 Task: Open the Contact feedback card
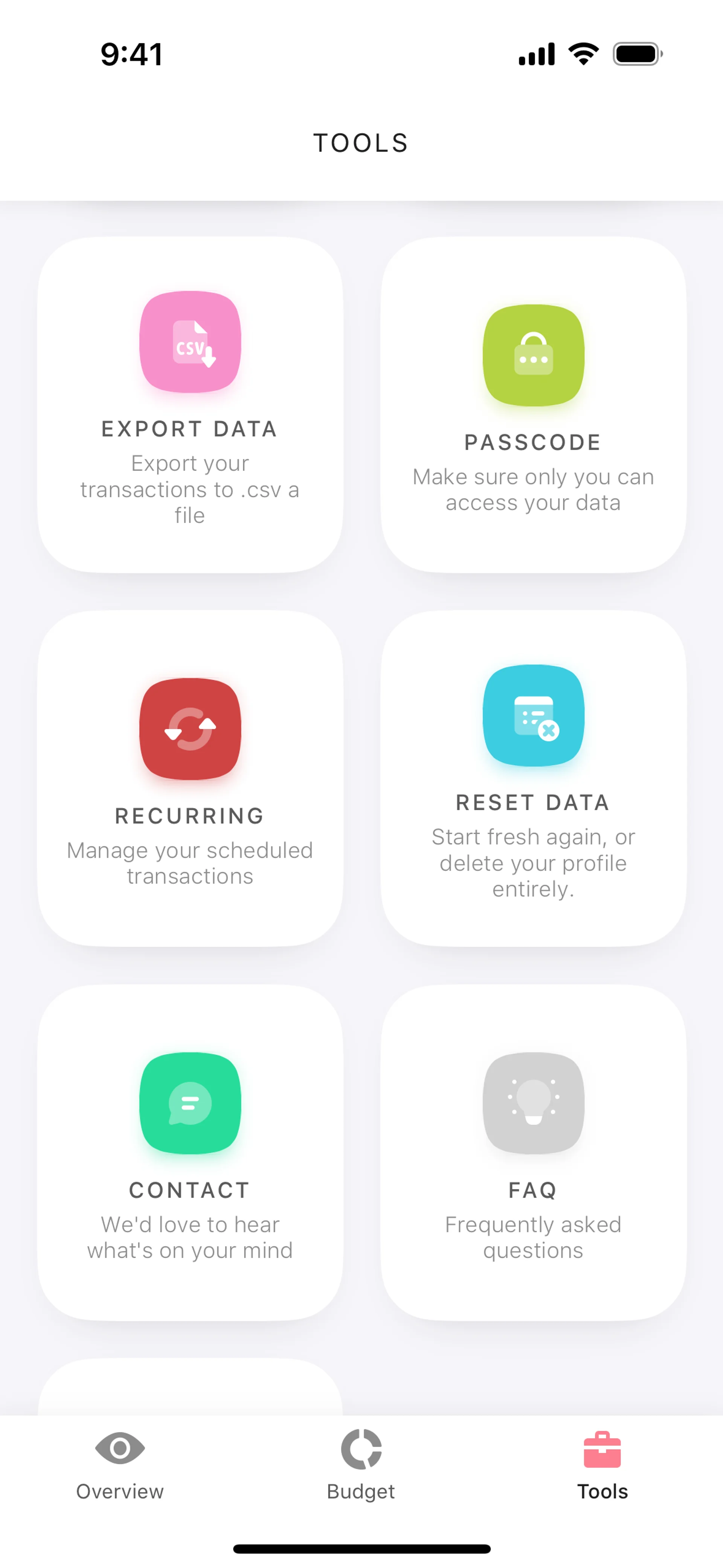190,1152
